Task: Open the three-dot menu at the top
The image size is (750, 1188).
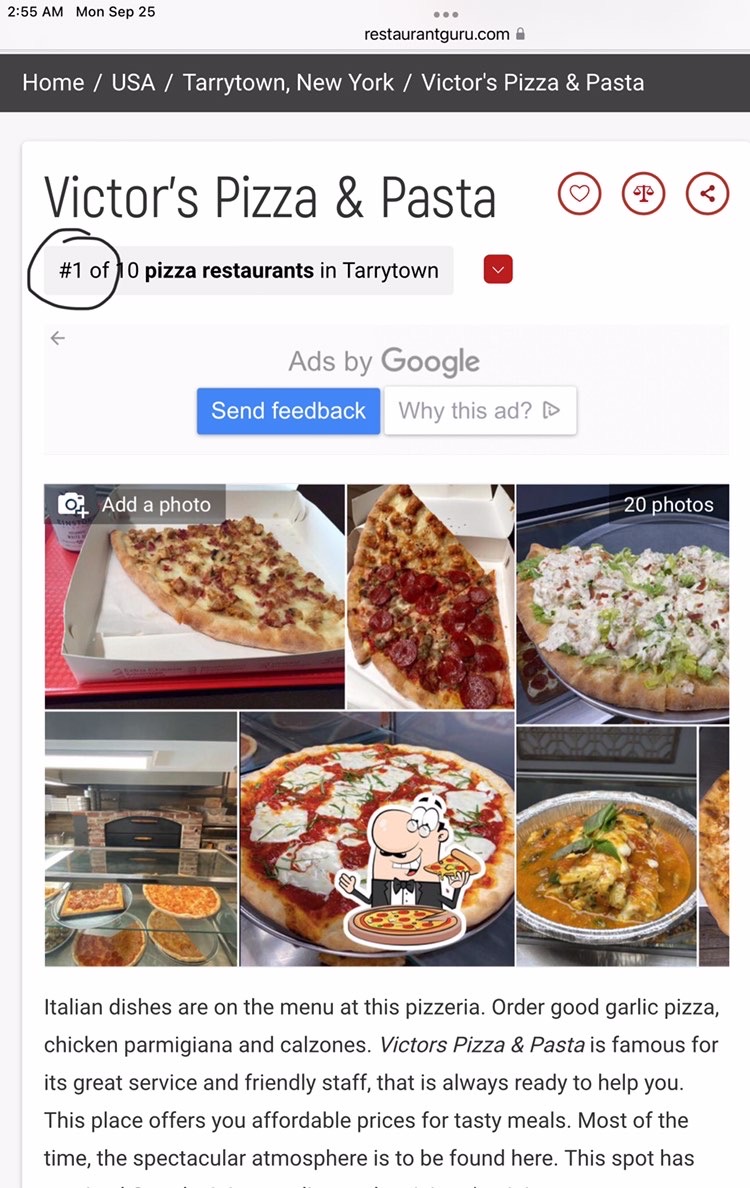Action: click(445, 14)
